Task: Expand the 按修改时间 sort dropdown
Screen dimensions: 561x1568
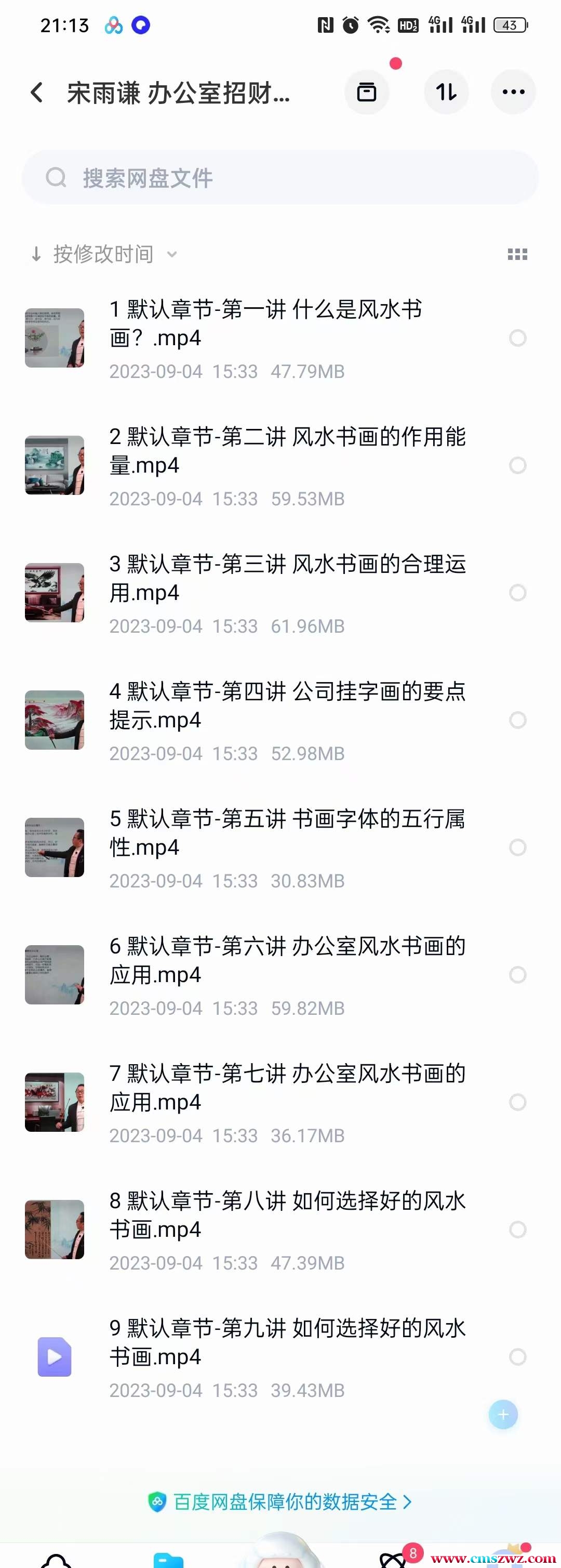Action: [x=103, y=254]
